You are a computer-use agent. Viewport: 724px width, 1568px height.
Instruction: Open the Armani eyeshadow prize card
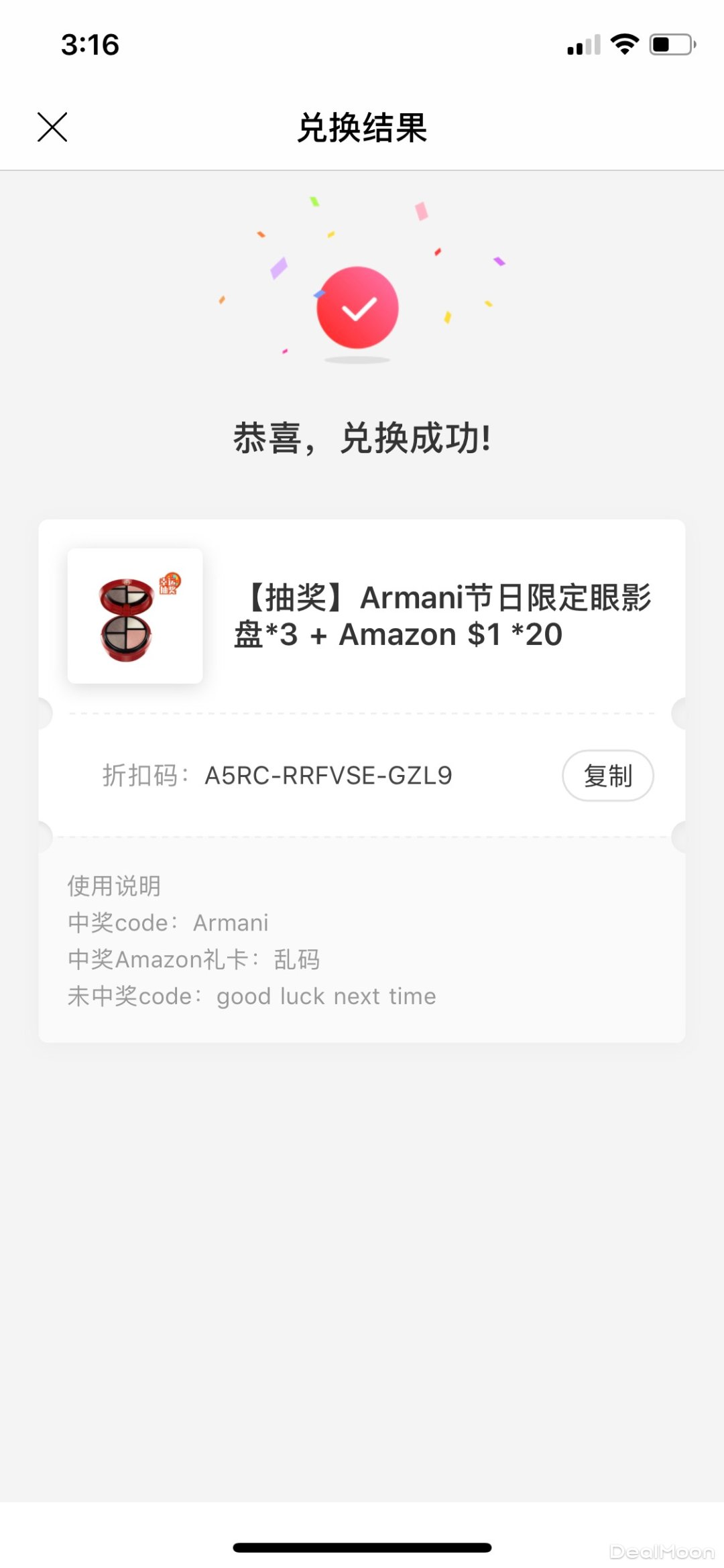pyautogui.click(x=362, y=616)
